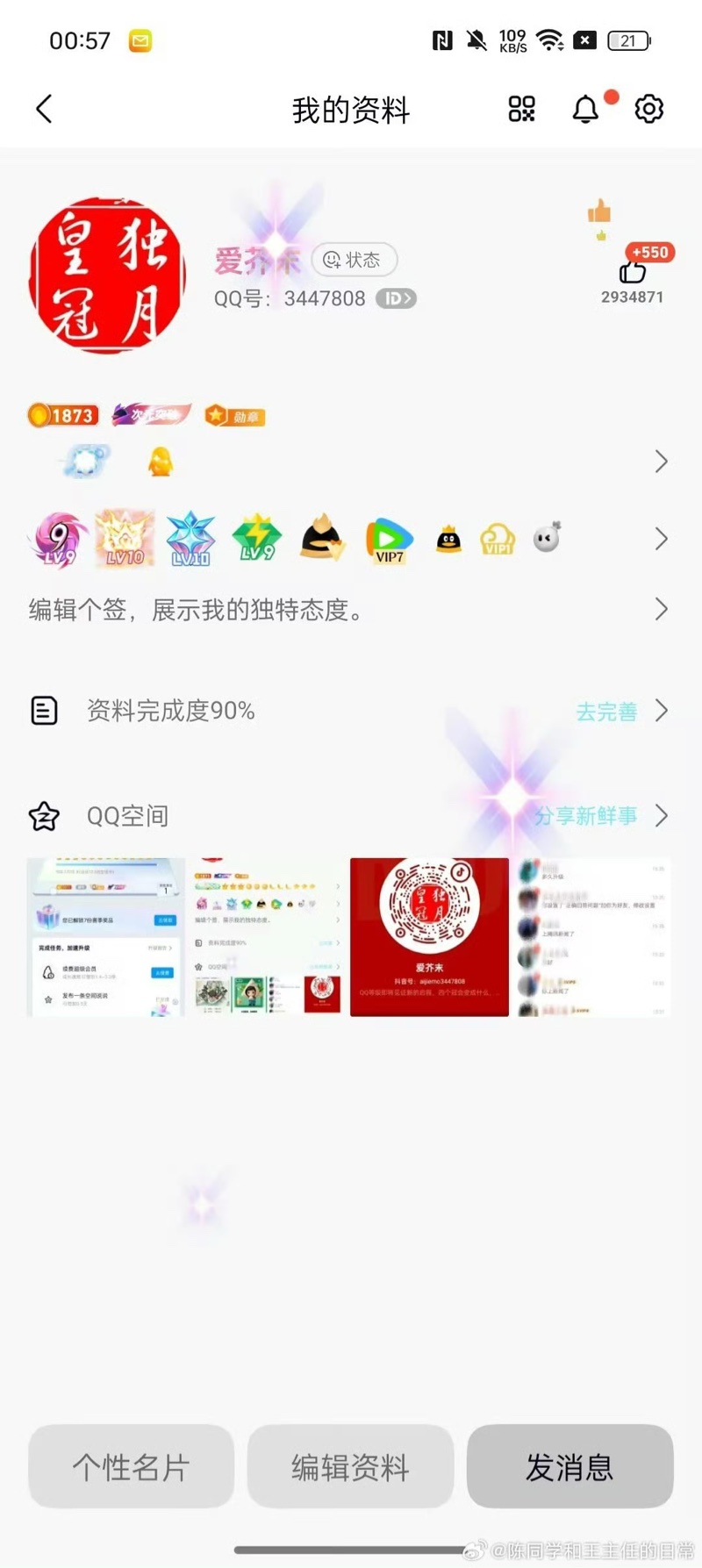
Task: Tap 编辑资料 to edit profile
Action: pos(350,1466)
